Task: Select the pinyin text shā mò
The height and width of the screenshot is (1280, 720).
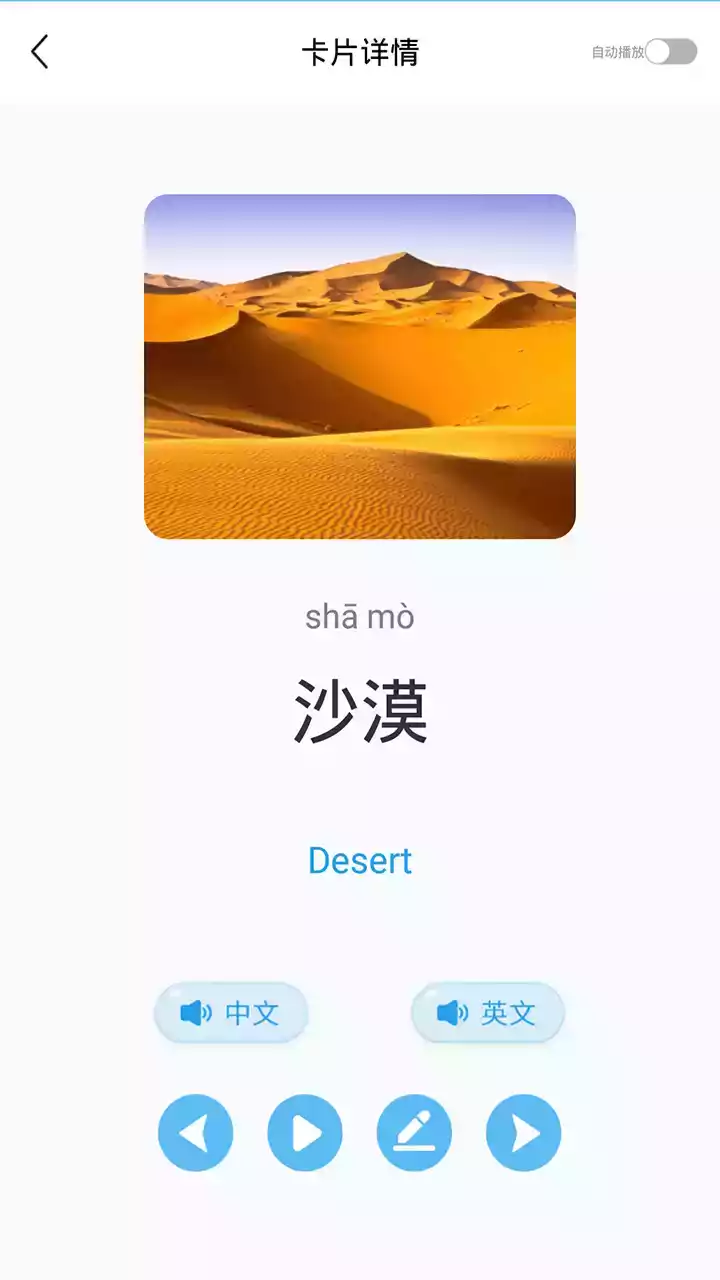Action: [360, 617]
